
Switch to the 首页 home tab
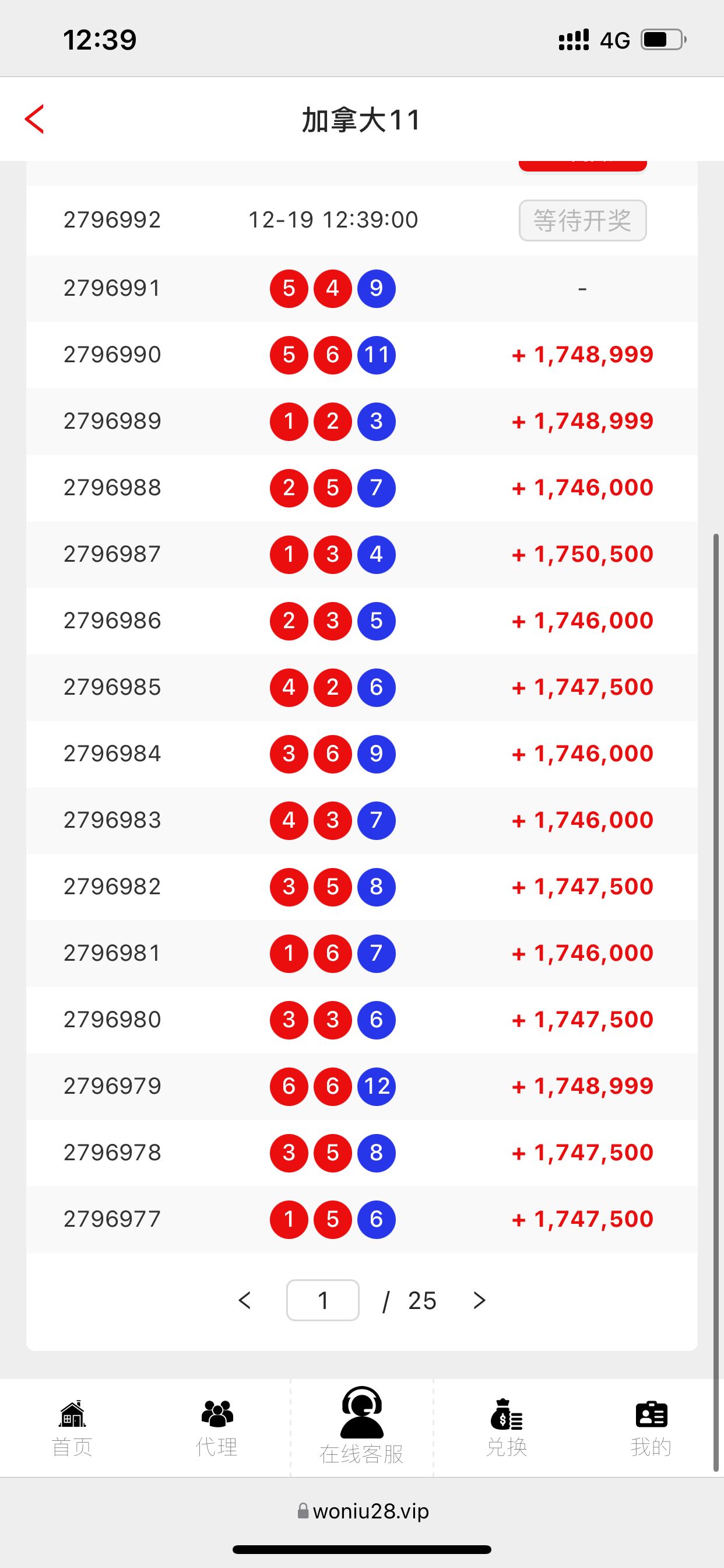[x=72, y=1428]
